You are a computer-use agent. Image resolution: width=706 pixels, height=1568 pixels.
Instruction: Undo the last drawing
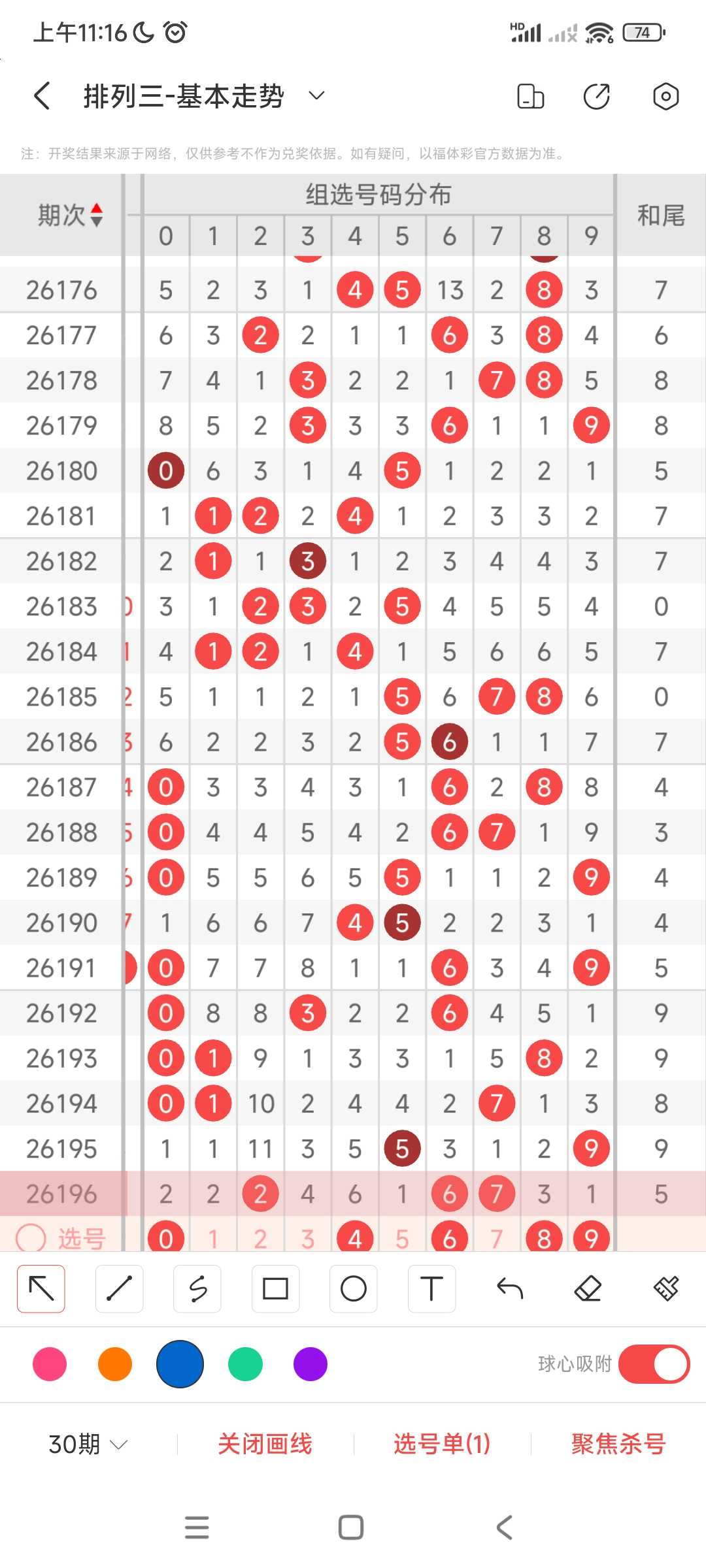coord(510,1288)
